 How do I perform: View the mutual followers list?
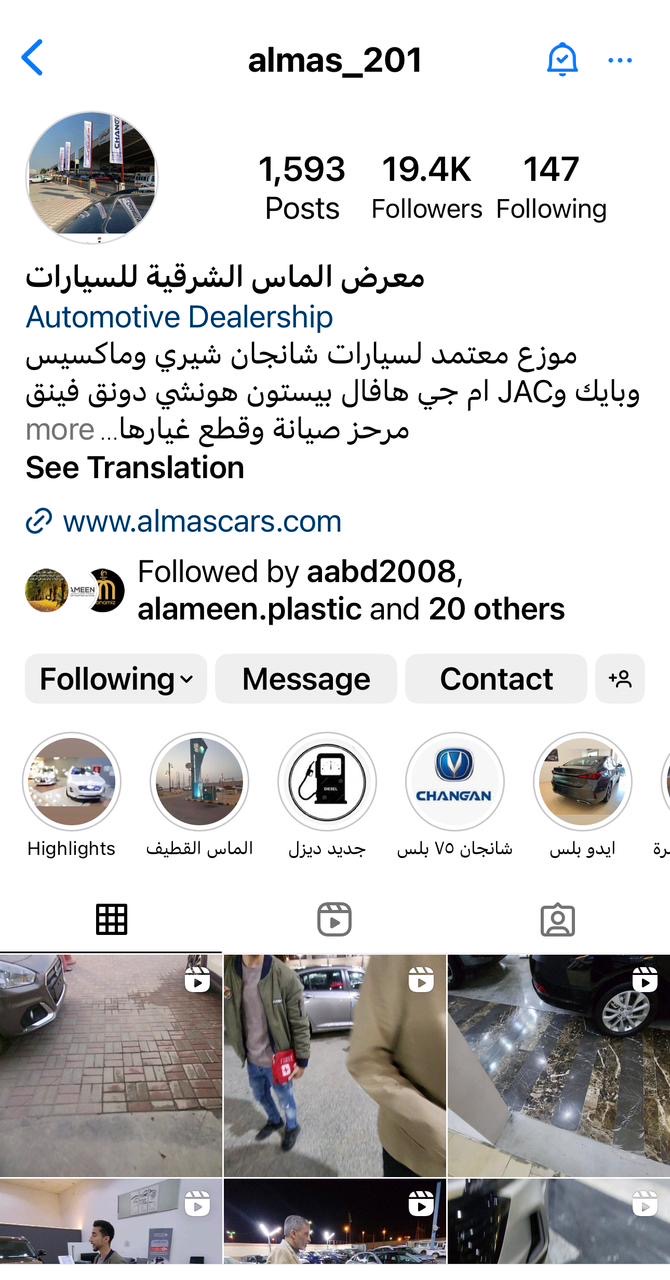click(350, 590)
